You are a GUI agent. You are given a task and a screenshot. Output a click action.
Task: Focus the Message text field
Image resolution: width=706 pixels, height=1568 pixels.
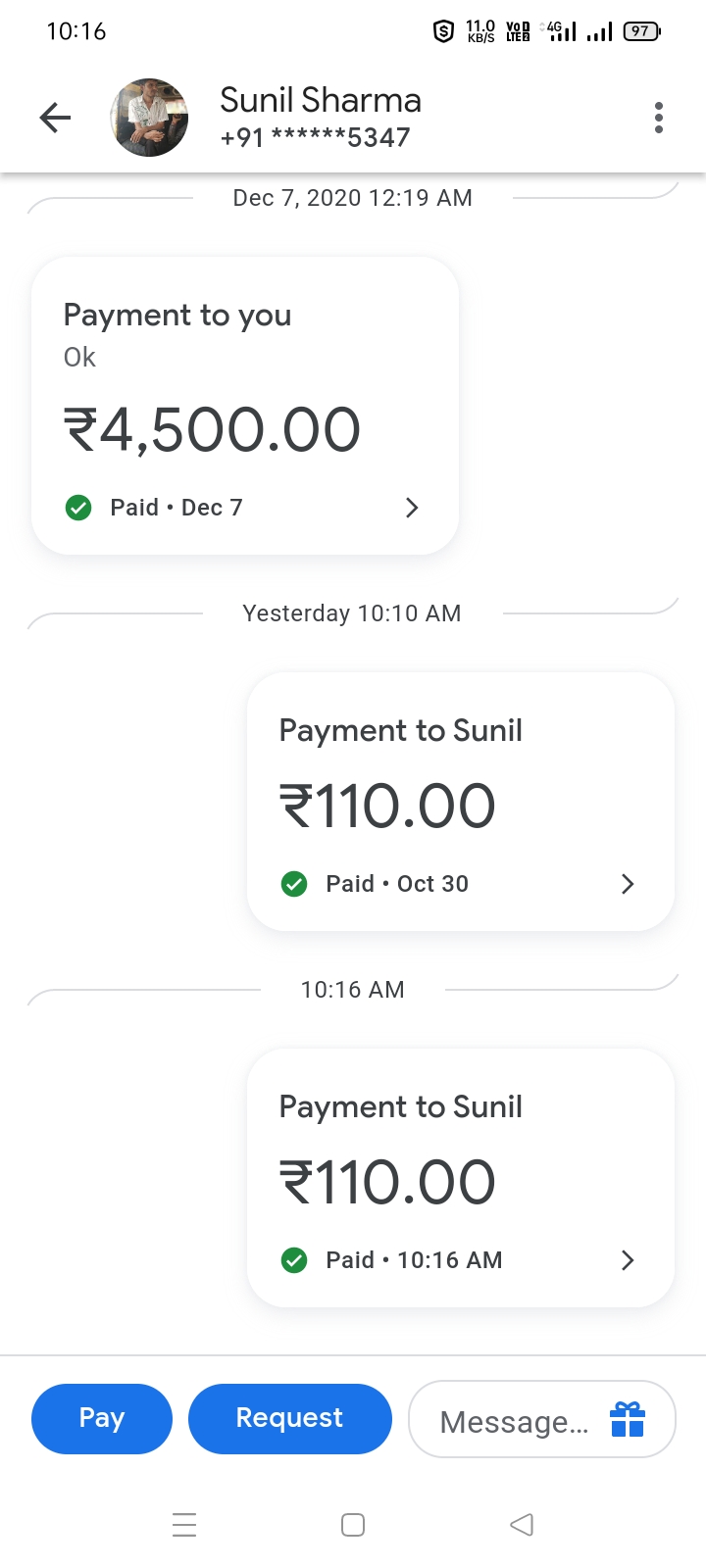[514, 1420]
